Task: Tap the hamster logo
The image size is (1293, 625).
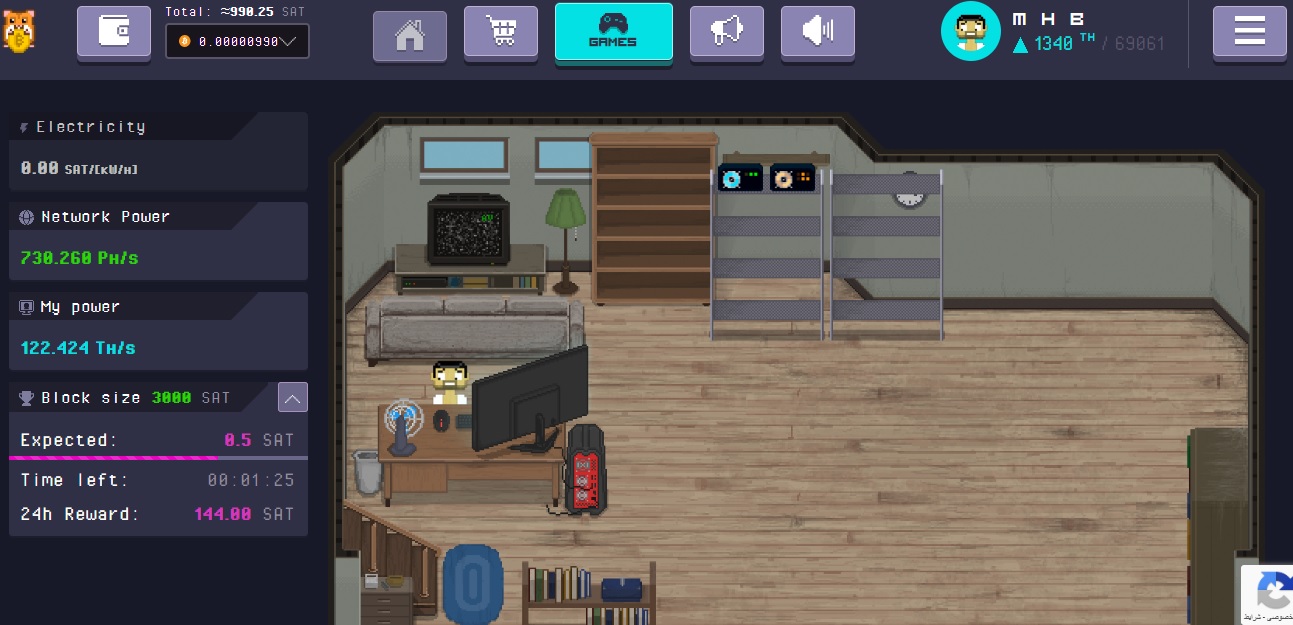Action: click(x=17, y=29)
